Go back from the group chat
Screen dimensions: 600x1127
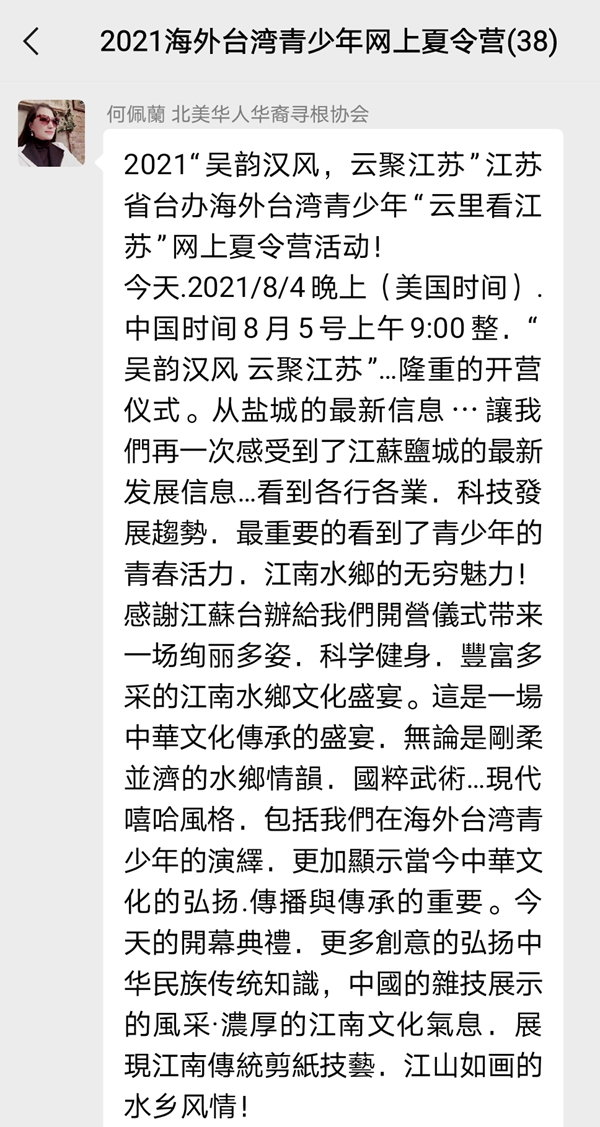[32, 42]
